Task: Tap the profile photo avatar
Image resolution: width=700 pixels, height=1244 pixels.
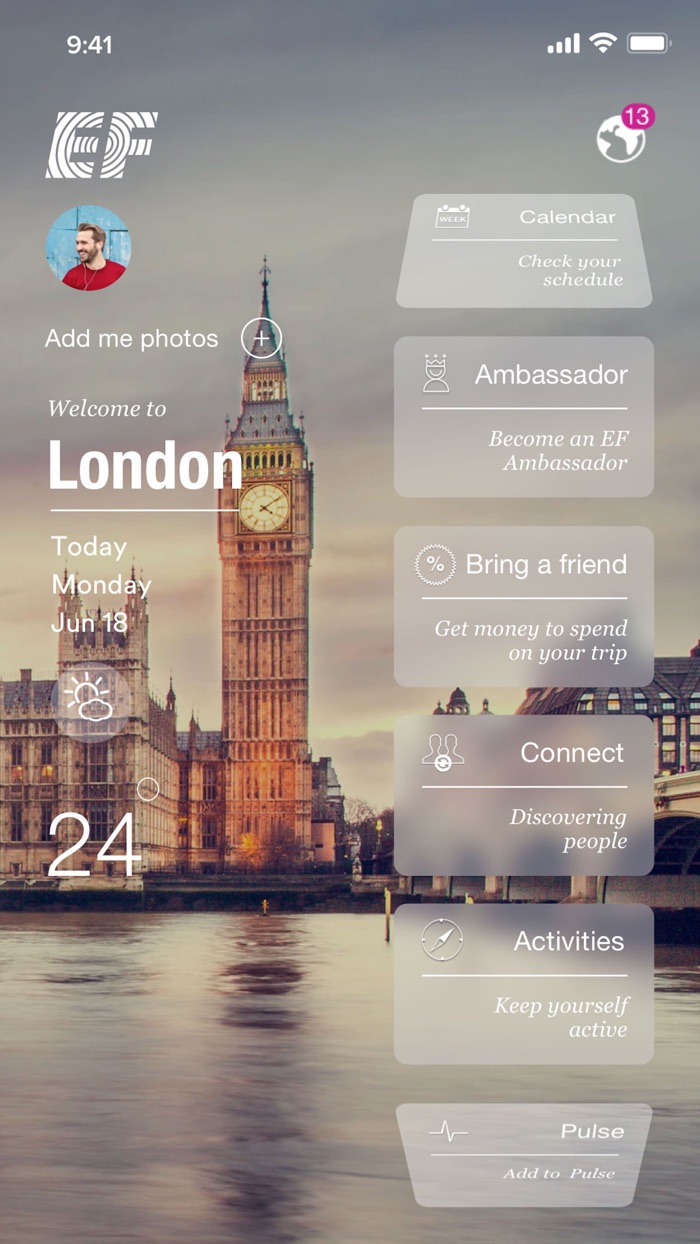Action: coord(88,248)
